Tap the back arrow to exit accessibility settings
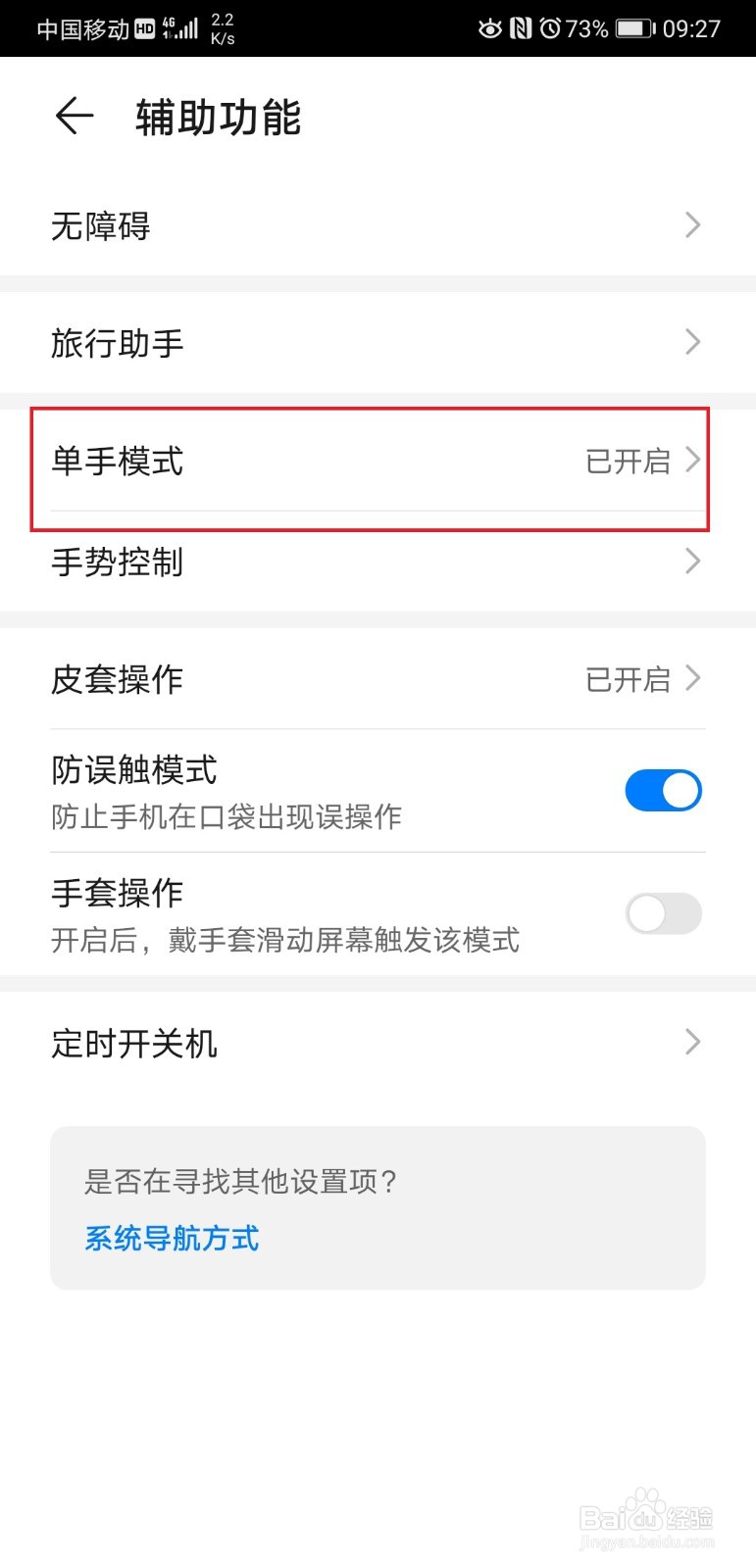 (x=74, y=116)
